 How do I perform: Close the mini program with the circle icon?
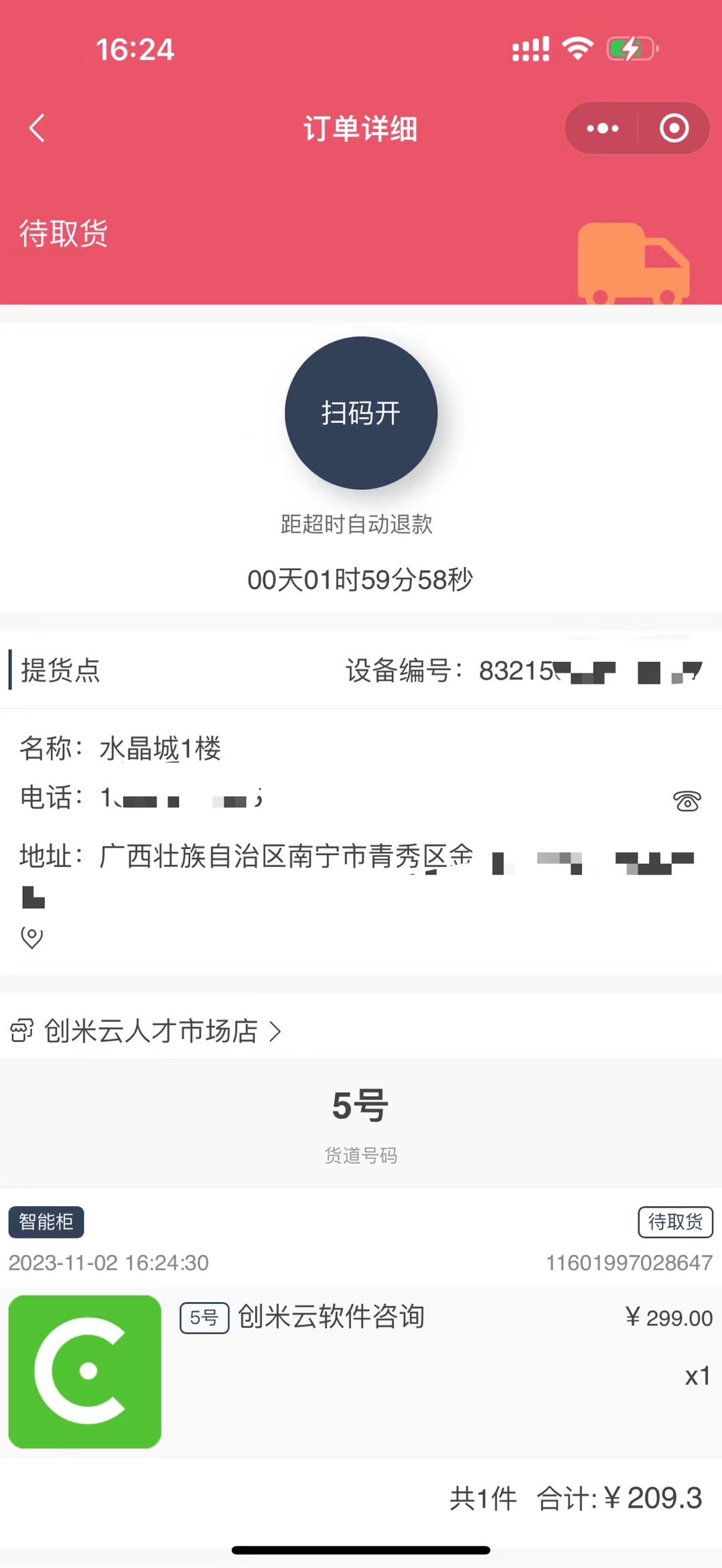[x=674, y=128]
